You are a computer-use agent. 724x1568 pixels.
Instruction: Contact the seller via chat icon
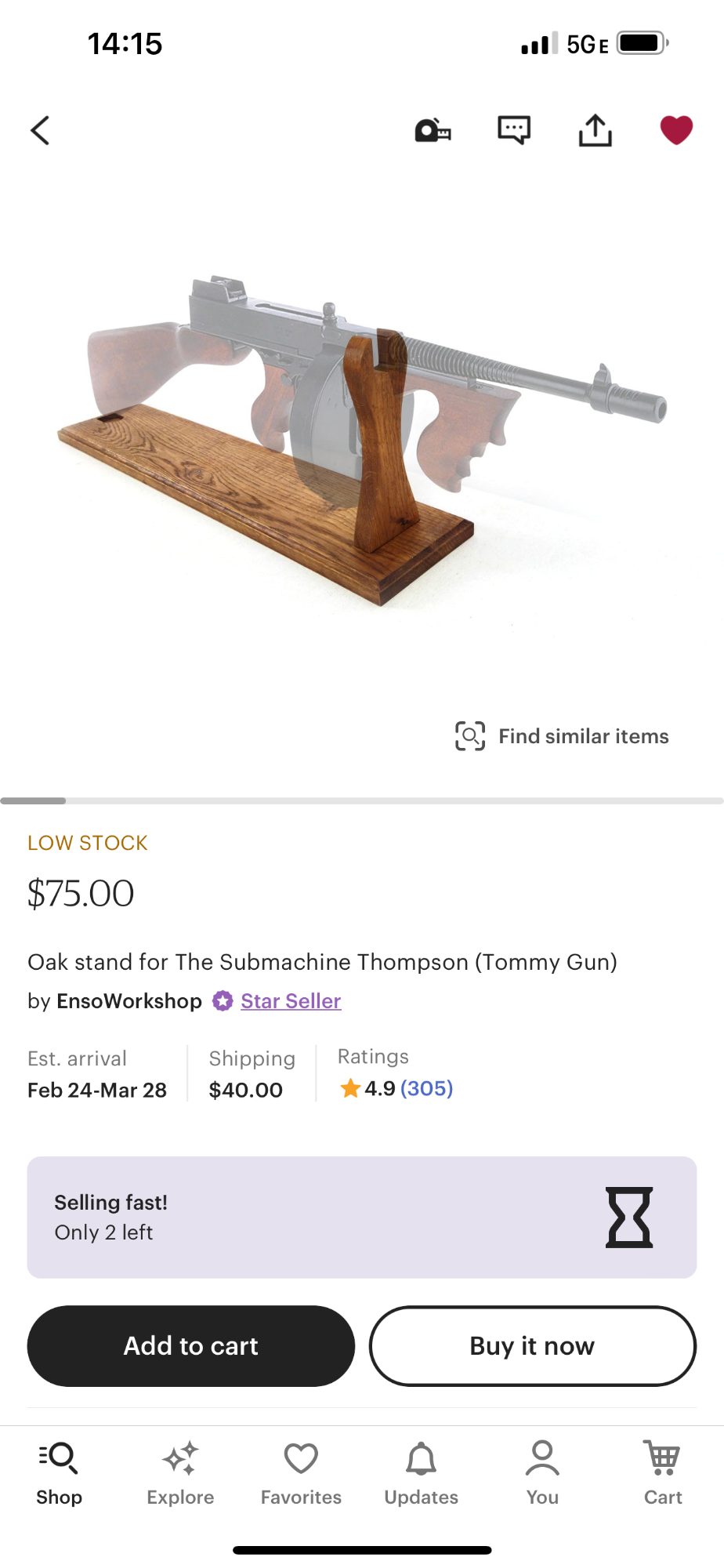(514, 130)
